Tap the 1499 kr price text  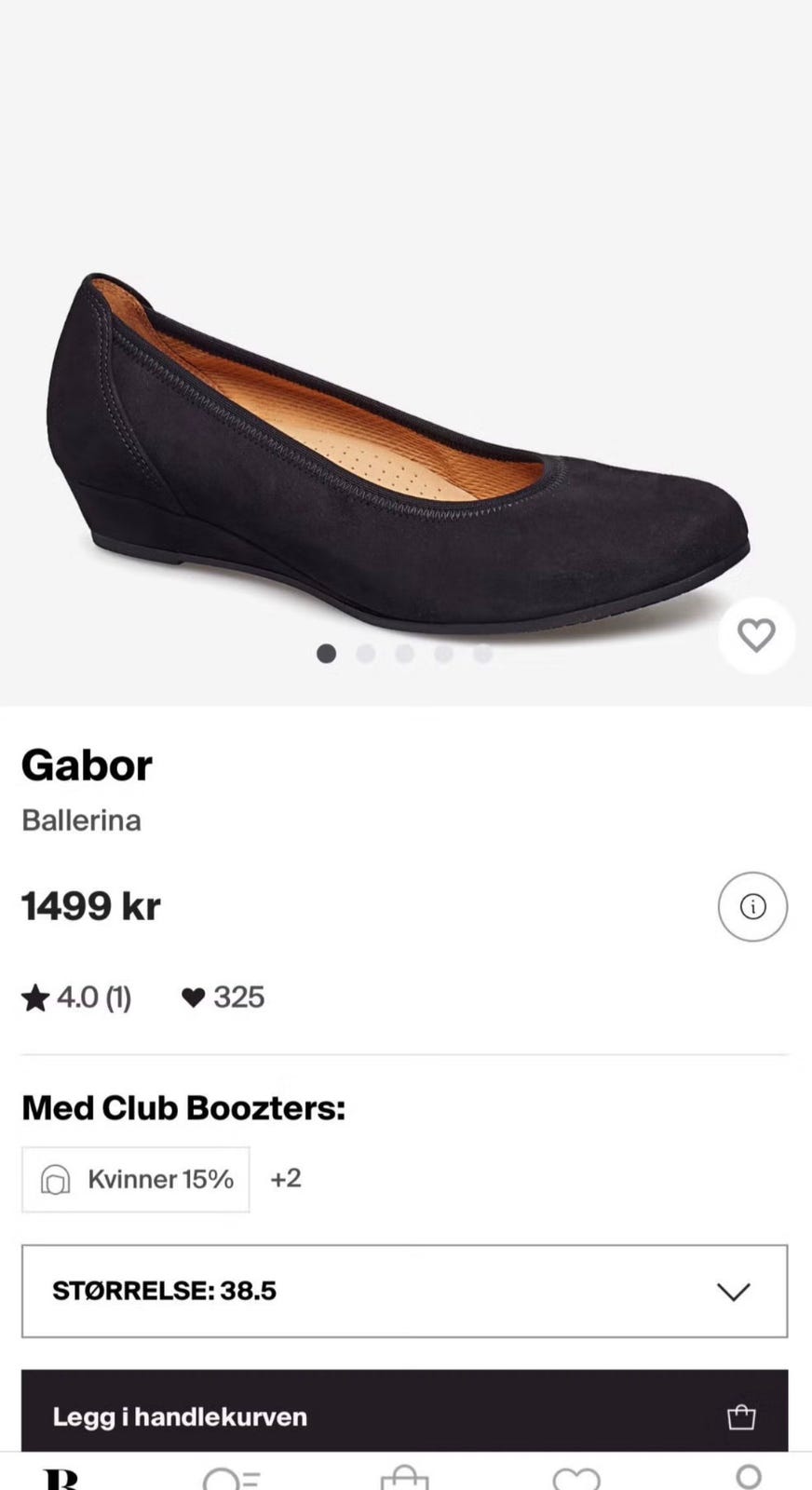90,906
